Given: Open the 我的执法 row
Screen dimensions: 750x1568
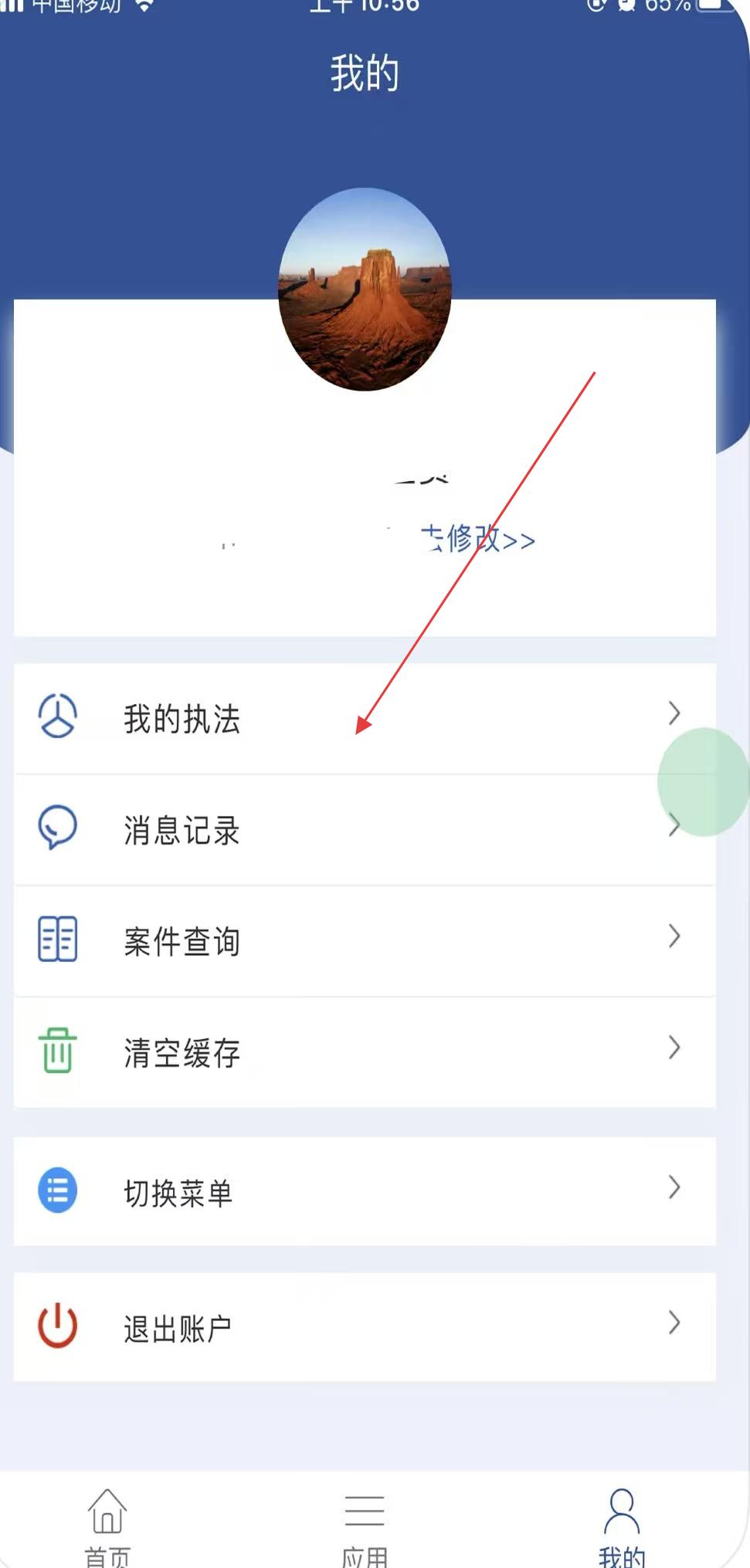Looking at the screenshot, I should 365,718.
